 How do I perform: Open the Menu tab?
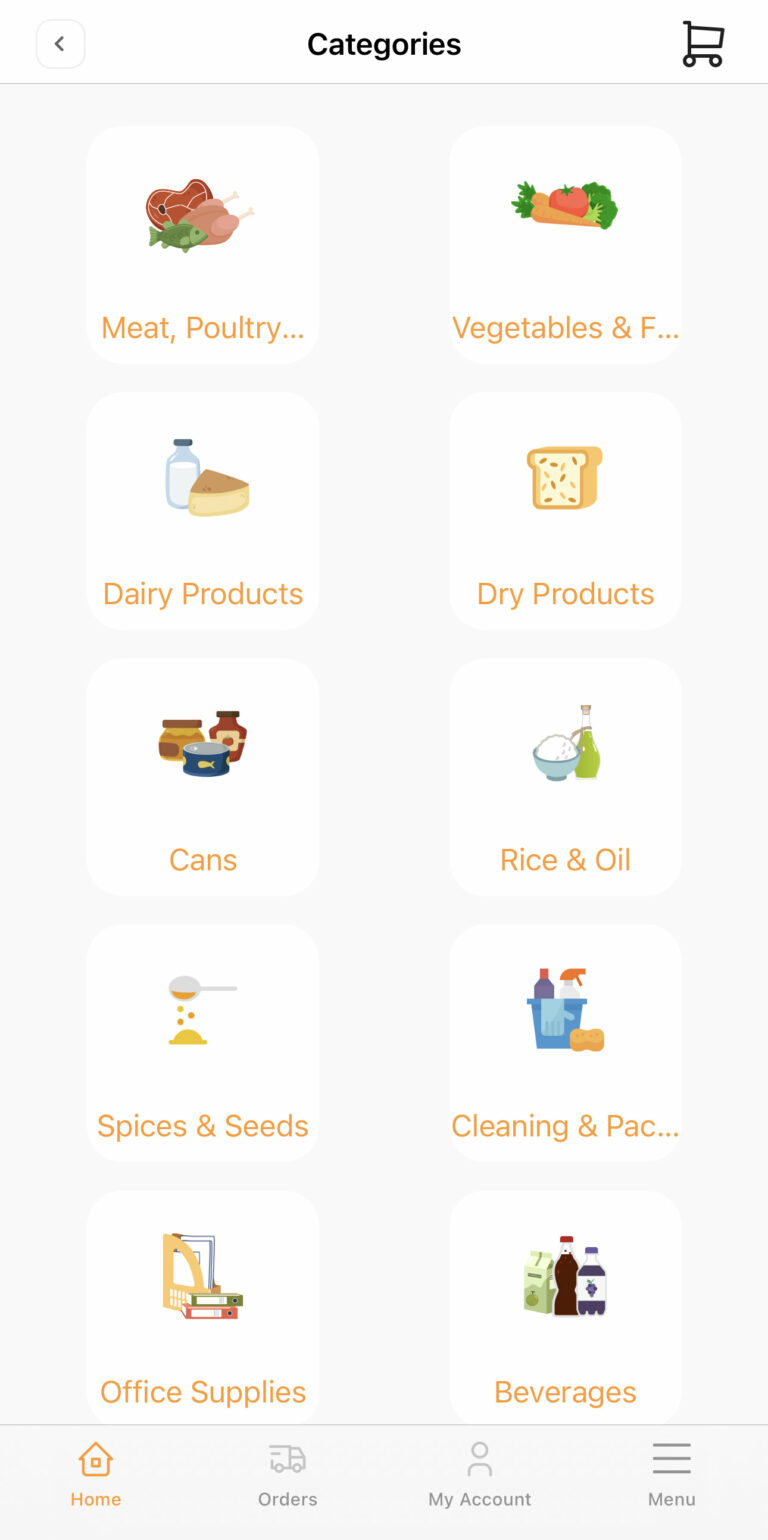[x=672, y=1475]
